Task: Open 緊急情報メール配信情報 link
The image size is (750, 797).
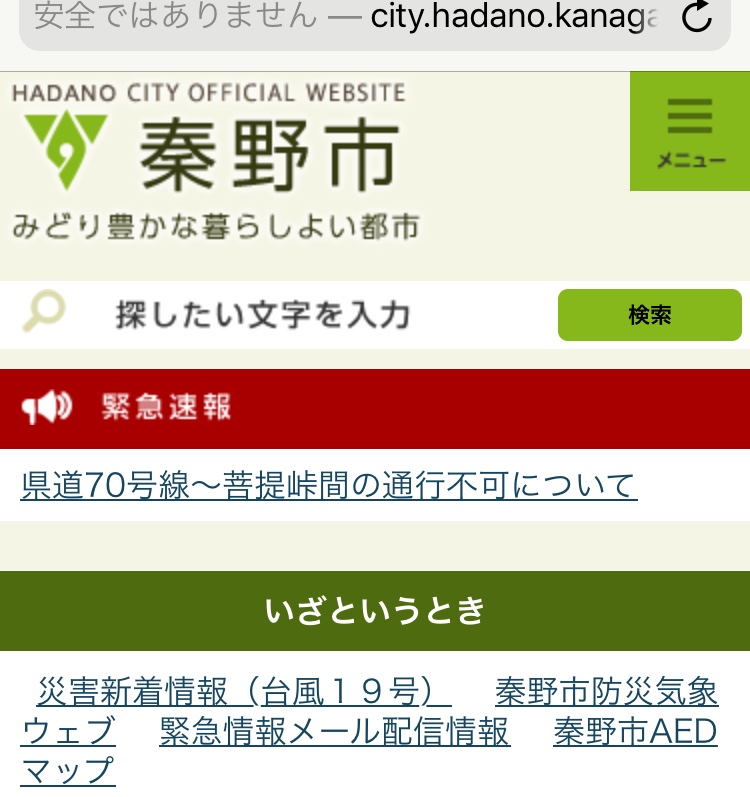Action: pyautogui.click(x=334, y=732)
